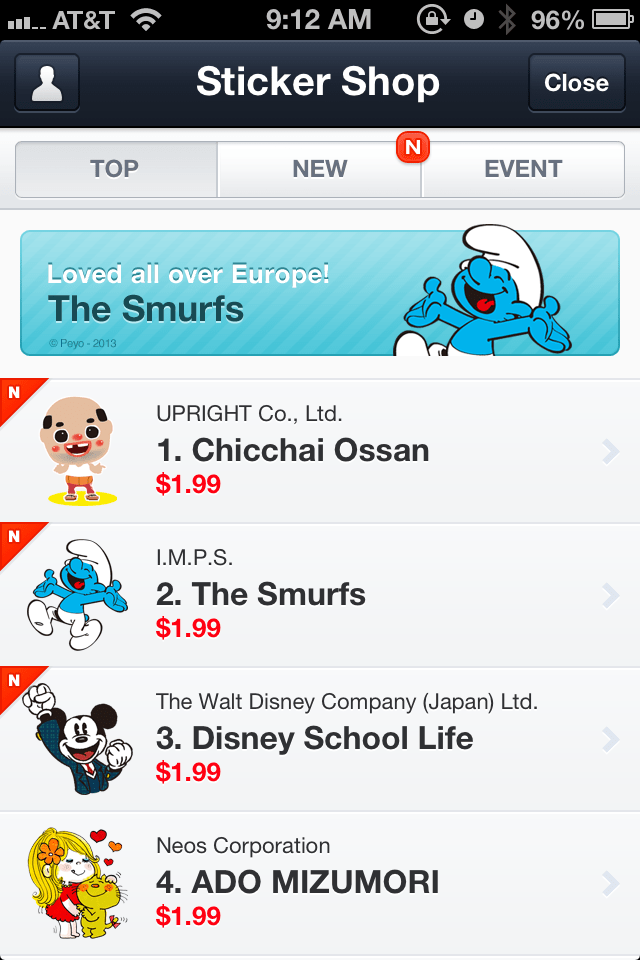The width and height of the screenshot is (640, 960).
Task: Close the Sticker Shop
Action: pos(575,83)
